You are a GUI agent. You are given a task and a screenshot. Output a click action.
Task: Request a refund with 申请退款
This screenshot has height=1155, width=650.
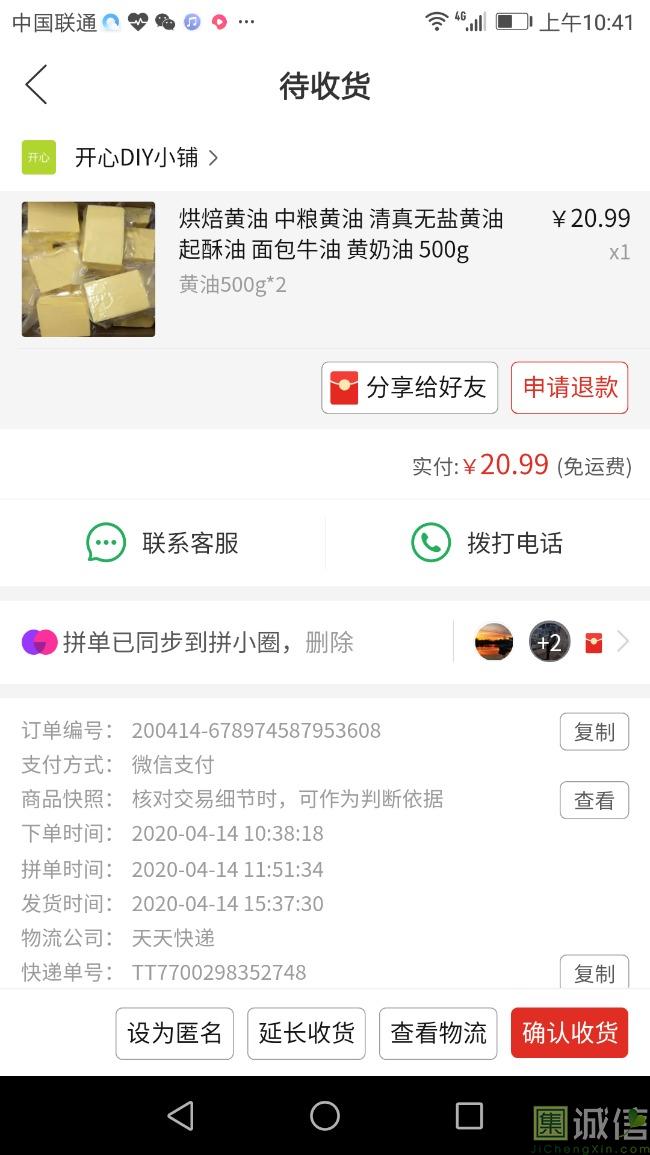pyautogui.click(x=569, y=388)
